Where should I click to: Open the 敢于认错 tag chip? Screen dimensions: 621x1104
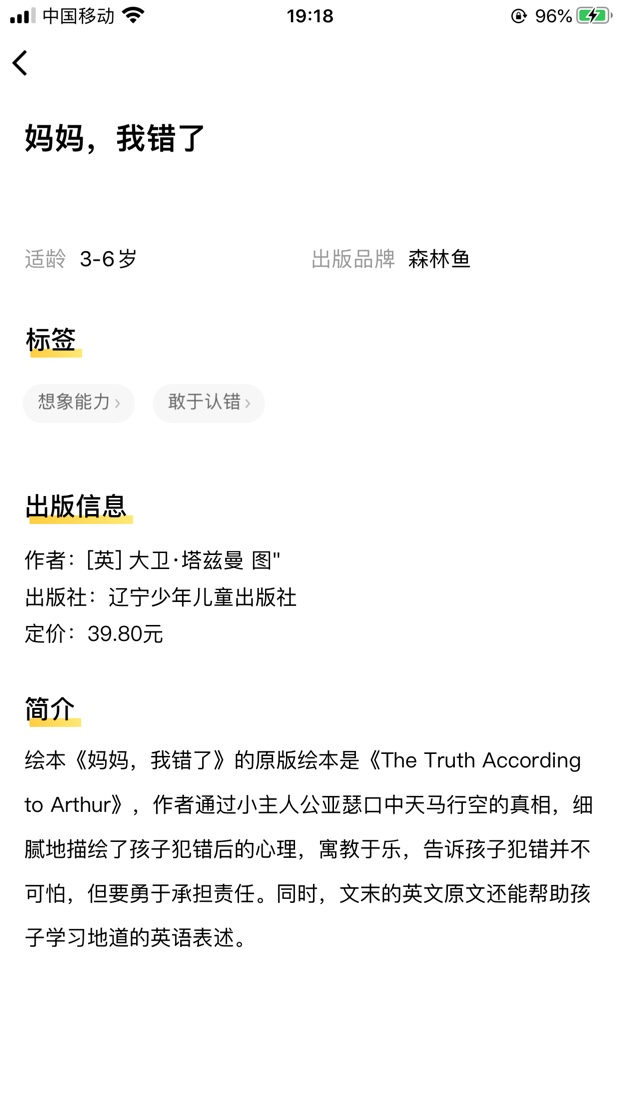[x=208, y=403]
